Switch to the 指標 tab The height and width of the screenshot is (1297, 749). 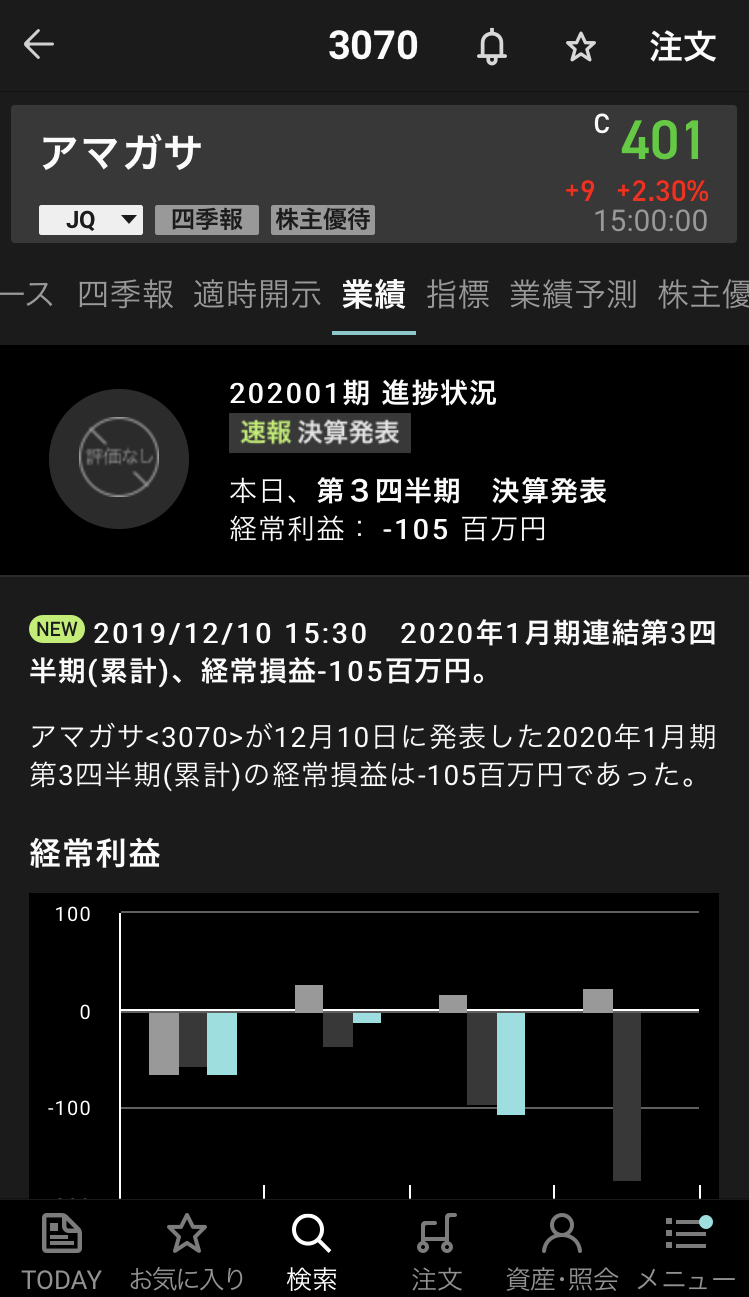tap(458, 294)
